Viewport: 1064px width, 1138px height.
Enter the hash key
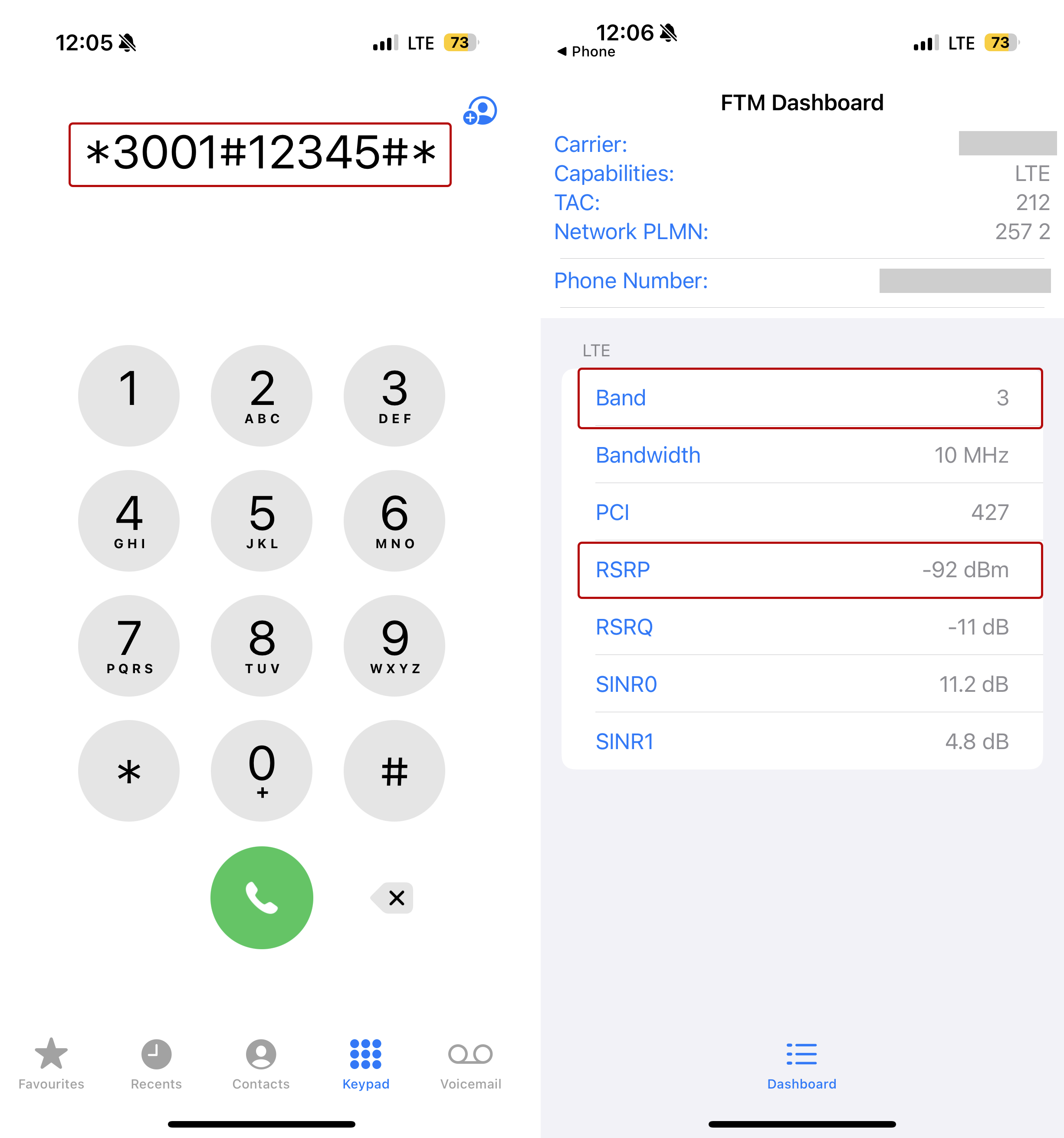point(394,770)
